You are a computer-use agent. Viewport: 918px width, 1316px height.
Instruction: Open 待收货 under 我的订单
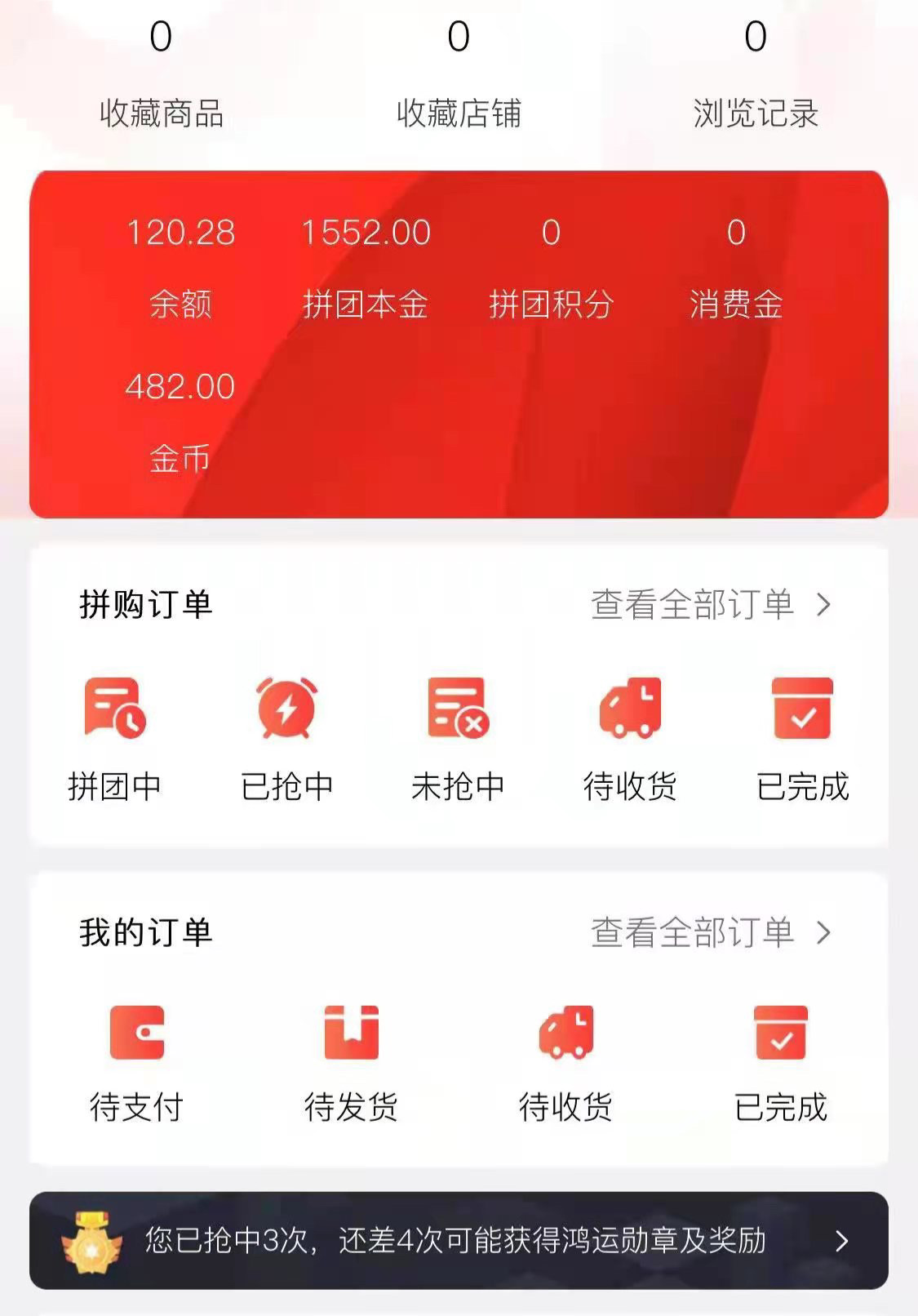(565, 1063)
